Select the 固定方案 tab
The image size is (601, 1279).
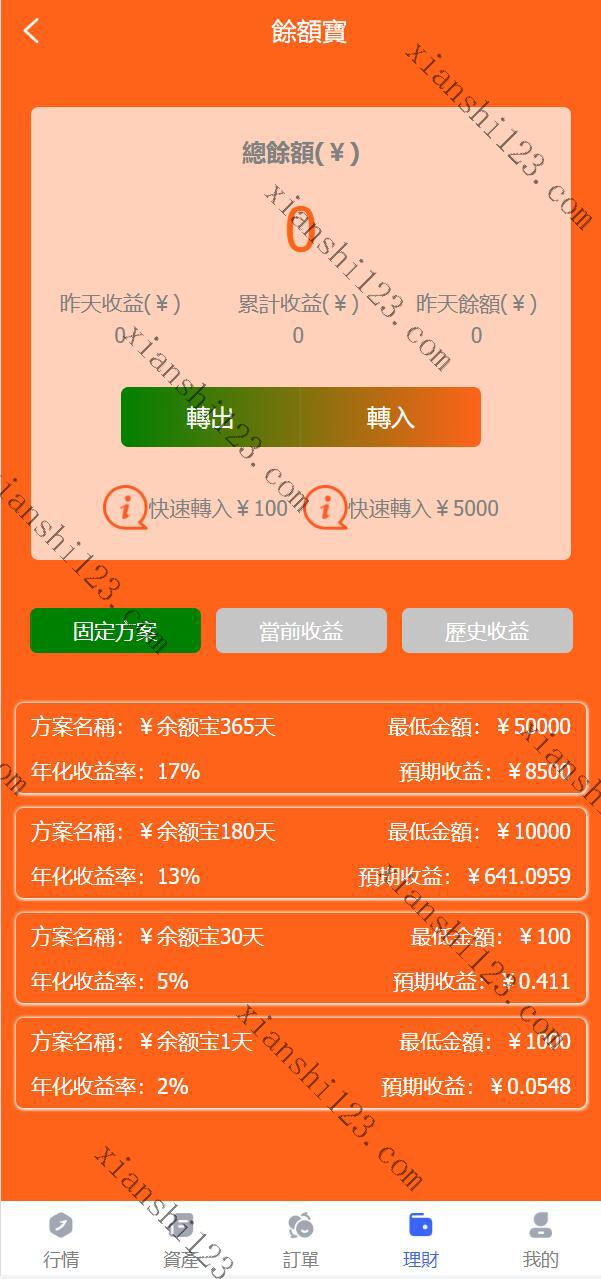(115, 631)
